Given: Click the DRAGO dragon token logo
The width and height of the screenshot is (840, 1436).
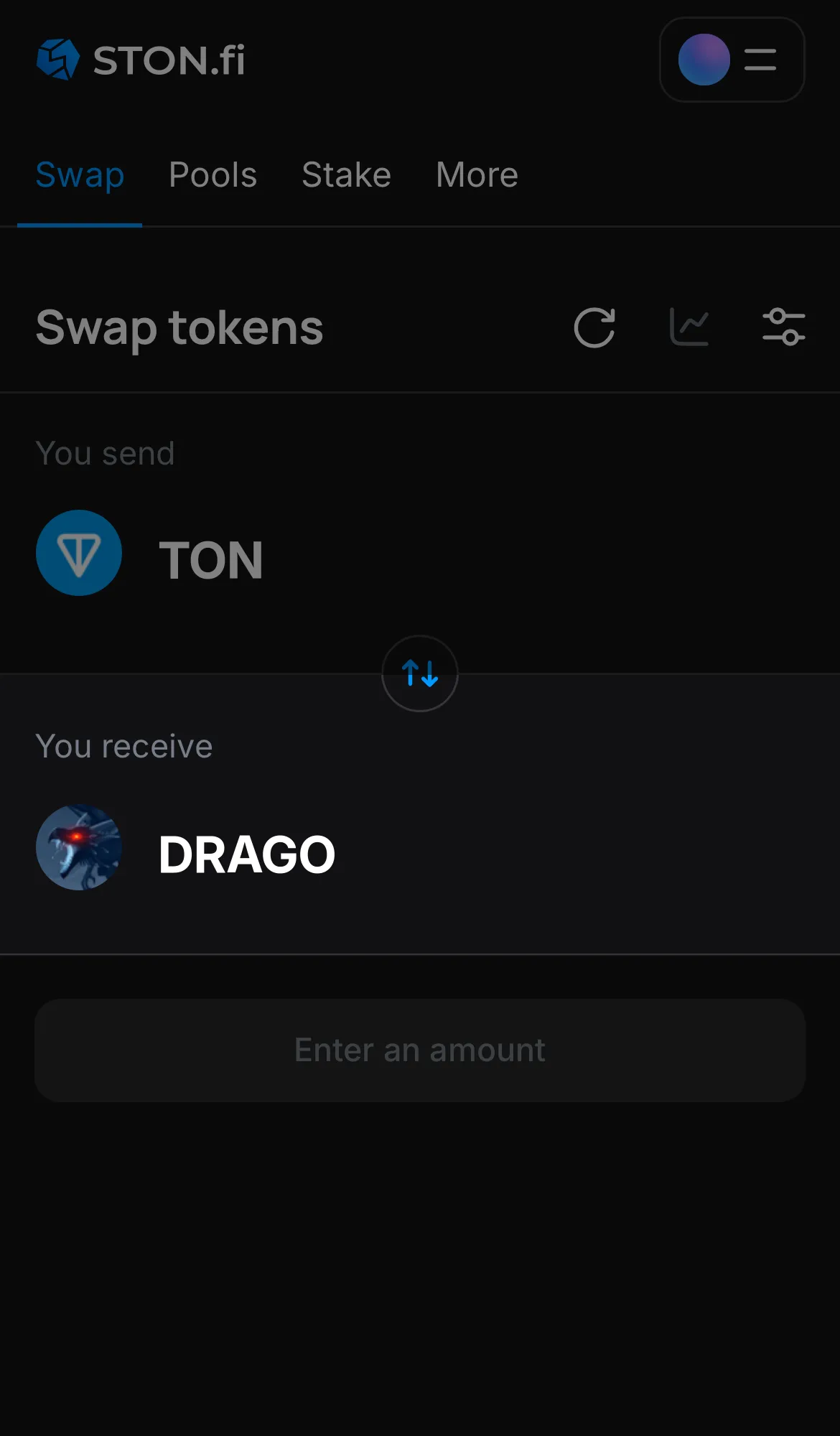Looking at the screenshot, I should point(78,847).
